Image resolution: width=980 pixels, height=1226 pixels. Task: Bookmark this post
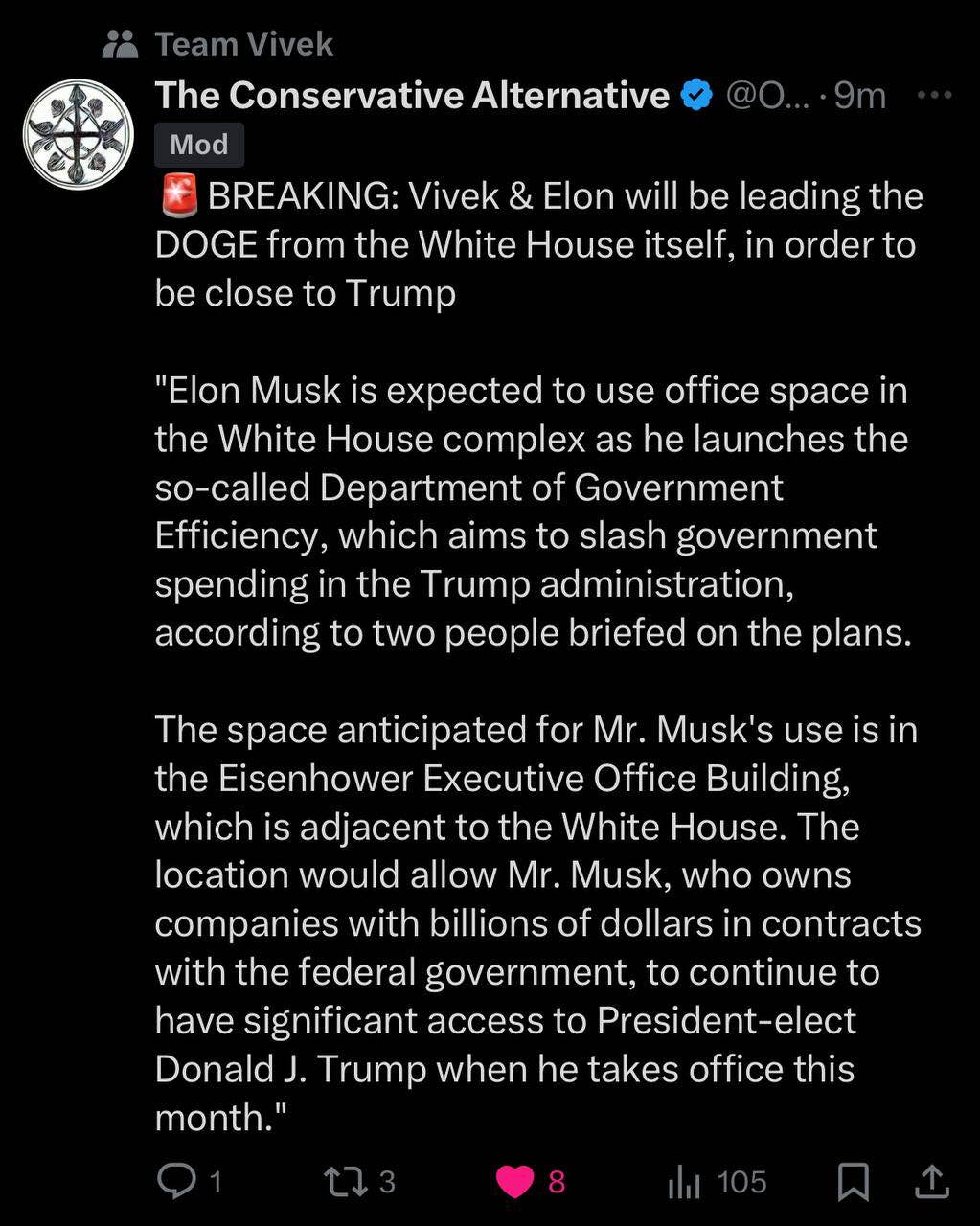[853, 1182]
